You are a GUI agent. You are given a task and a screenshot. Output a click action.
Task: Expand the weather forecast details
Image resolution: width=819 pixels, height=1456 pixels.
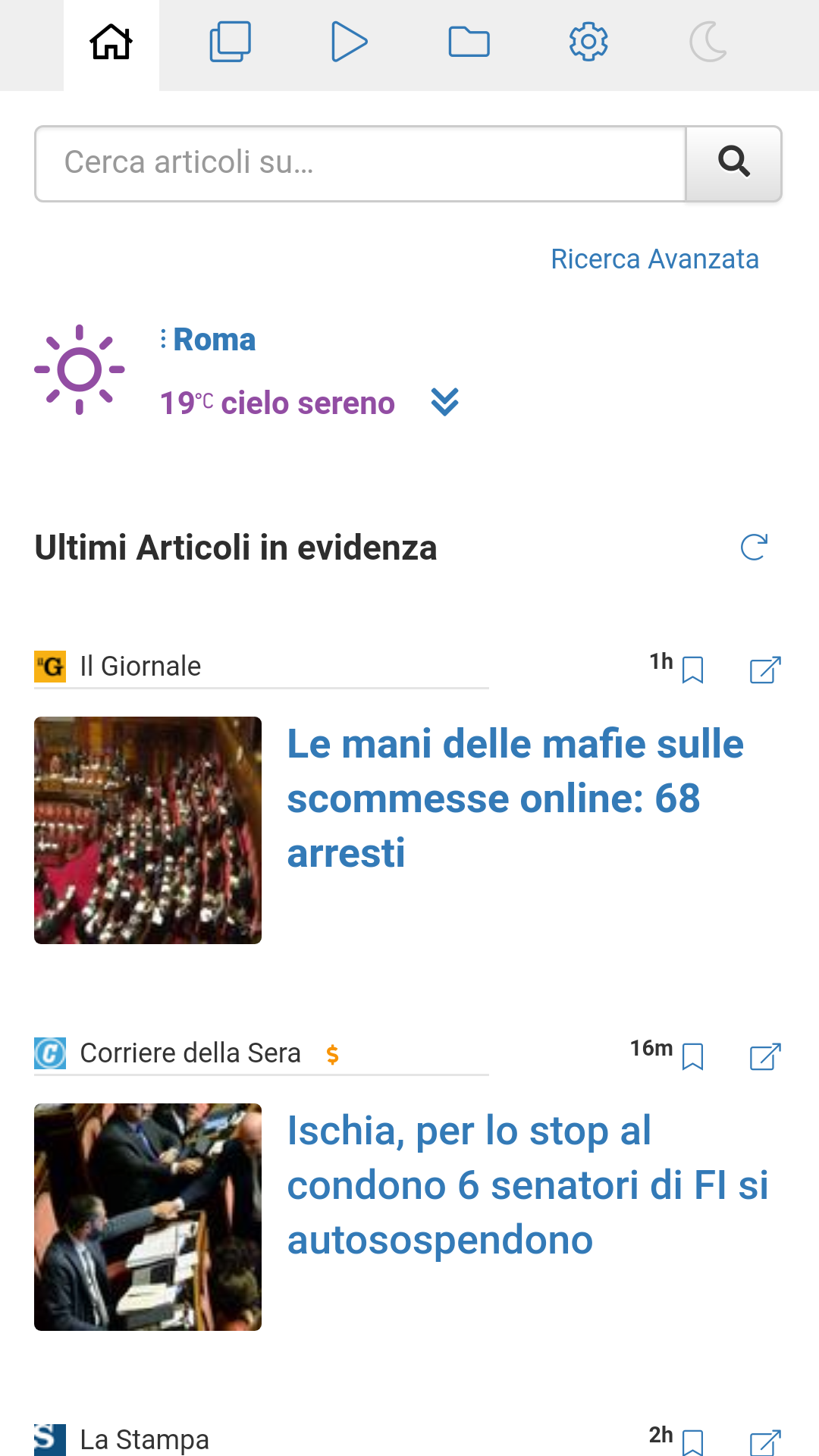click(x=444, y=403)
